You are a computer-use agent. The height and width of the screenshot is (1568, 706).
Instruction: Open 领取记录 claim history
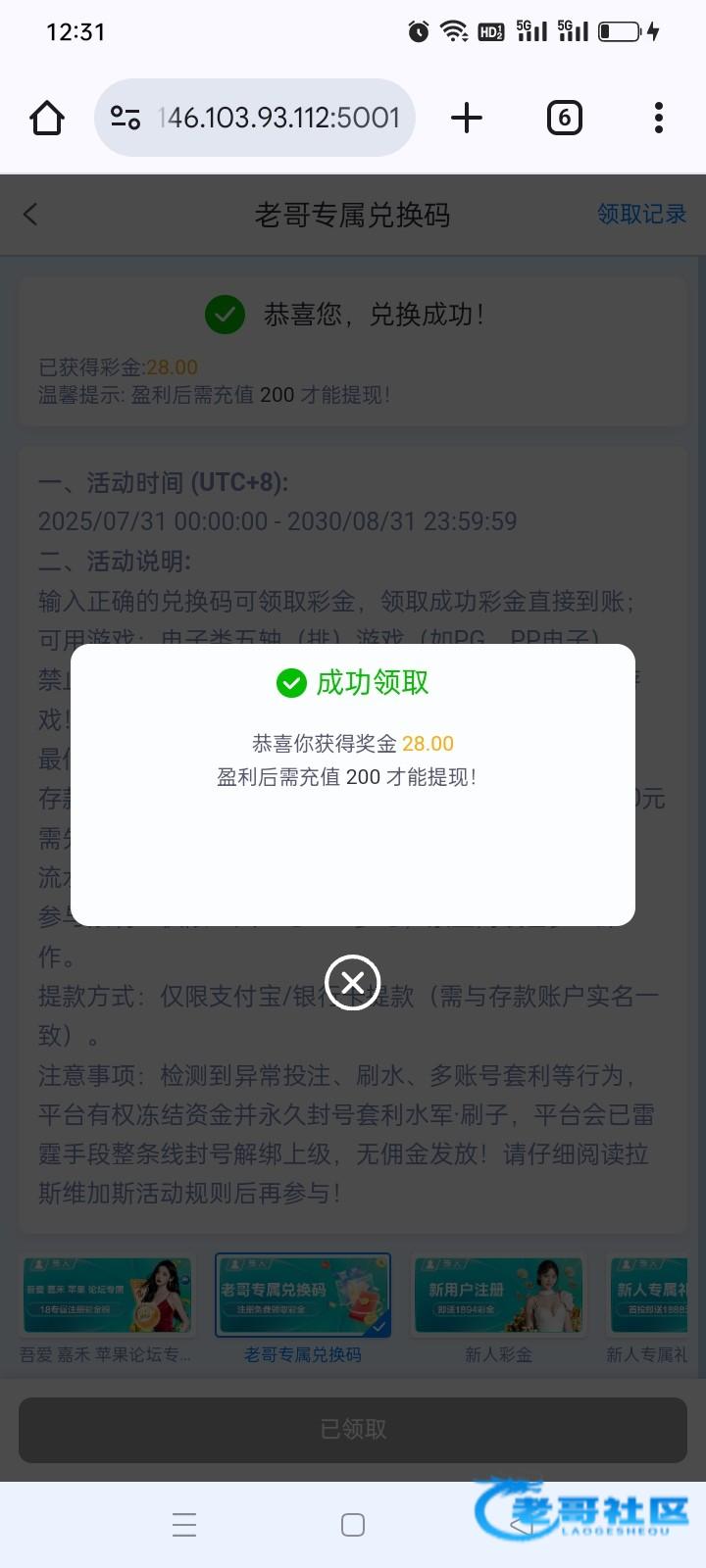click(x=641, y=215)
